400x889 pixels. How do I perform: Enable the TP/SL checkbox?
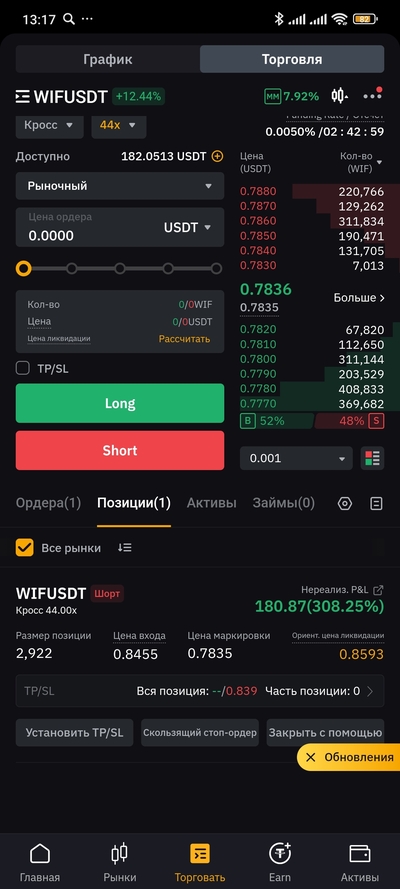[23, 369]
